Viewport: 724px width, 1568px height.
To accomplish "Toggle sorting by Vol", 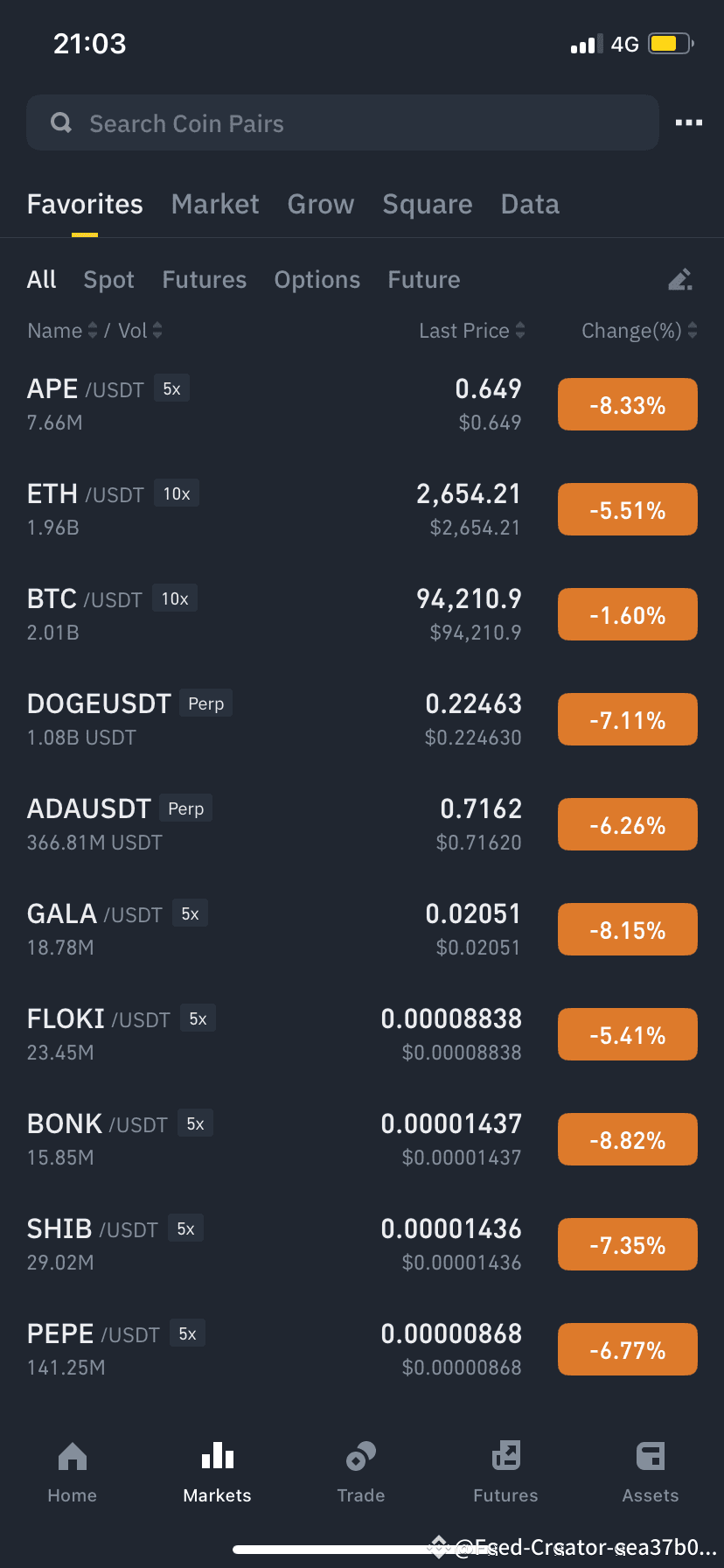I will 137,330.
